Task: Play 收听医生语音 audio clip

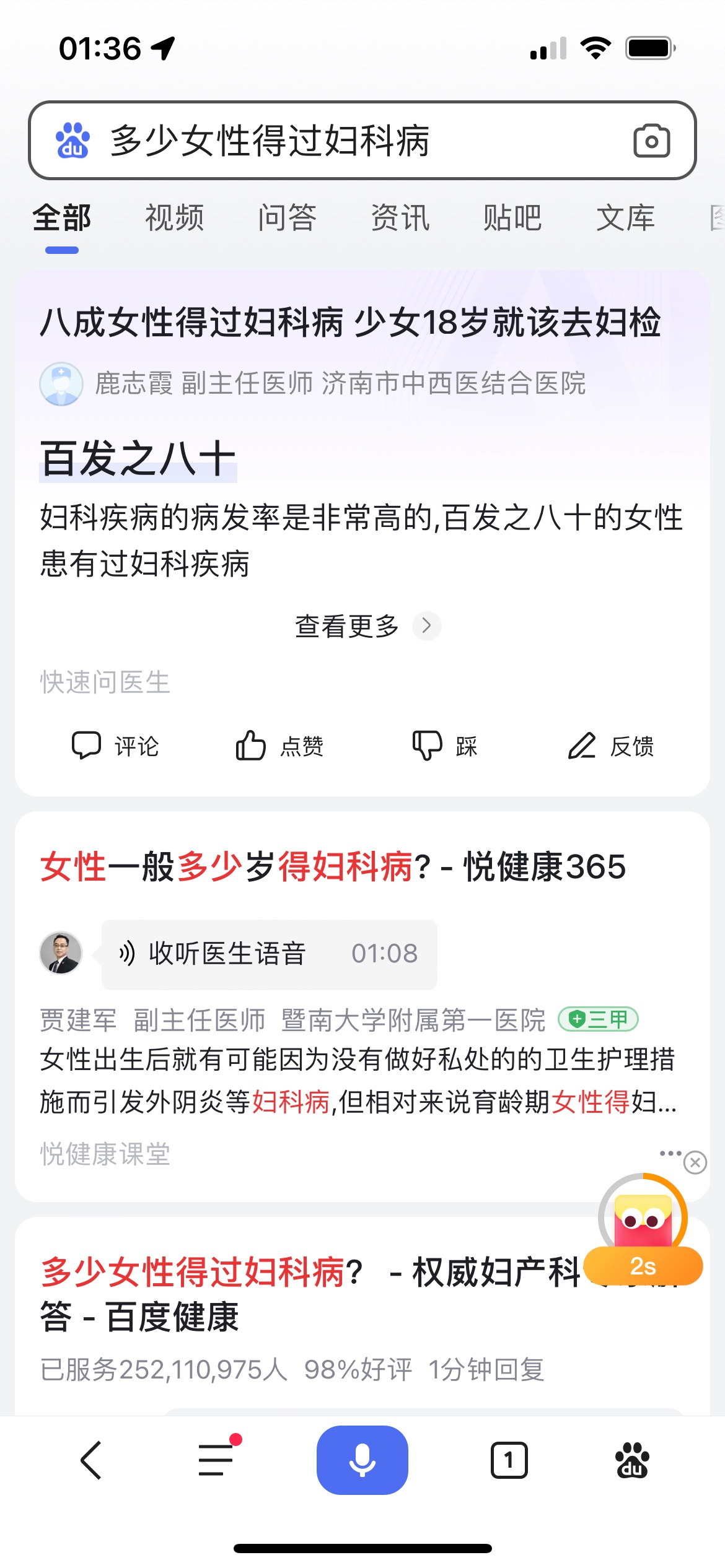Action: coord(269,954)
